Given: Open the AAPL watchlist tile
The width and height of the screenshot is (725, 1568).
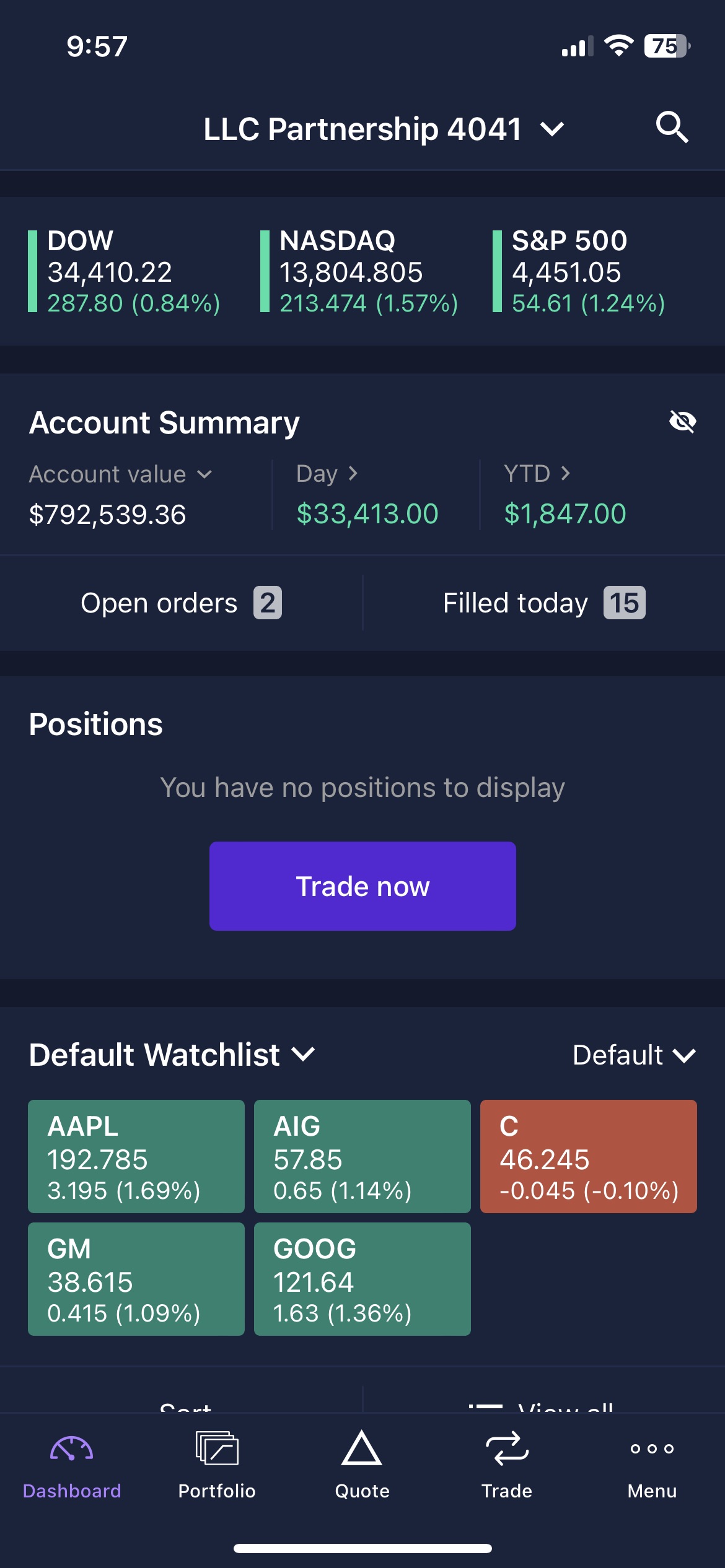Looking at the screenshot, I should tap(136, 1156).
